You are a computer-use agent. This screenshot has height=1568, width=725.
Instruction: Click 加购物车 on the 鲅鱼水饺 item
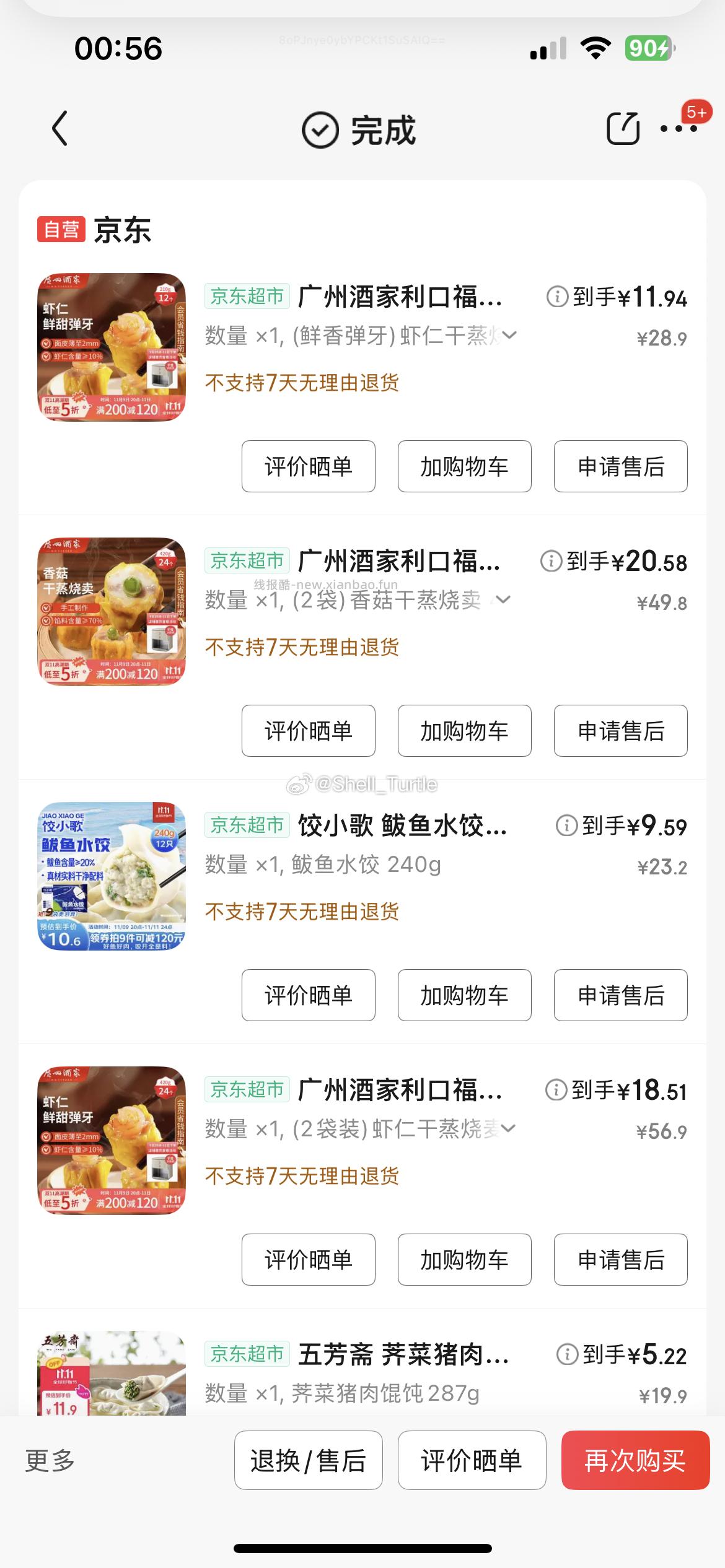point(465,995)
